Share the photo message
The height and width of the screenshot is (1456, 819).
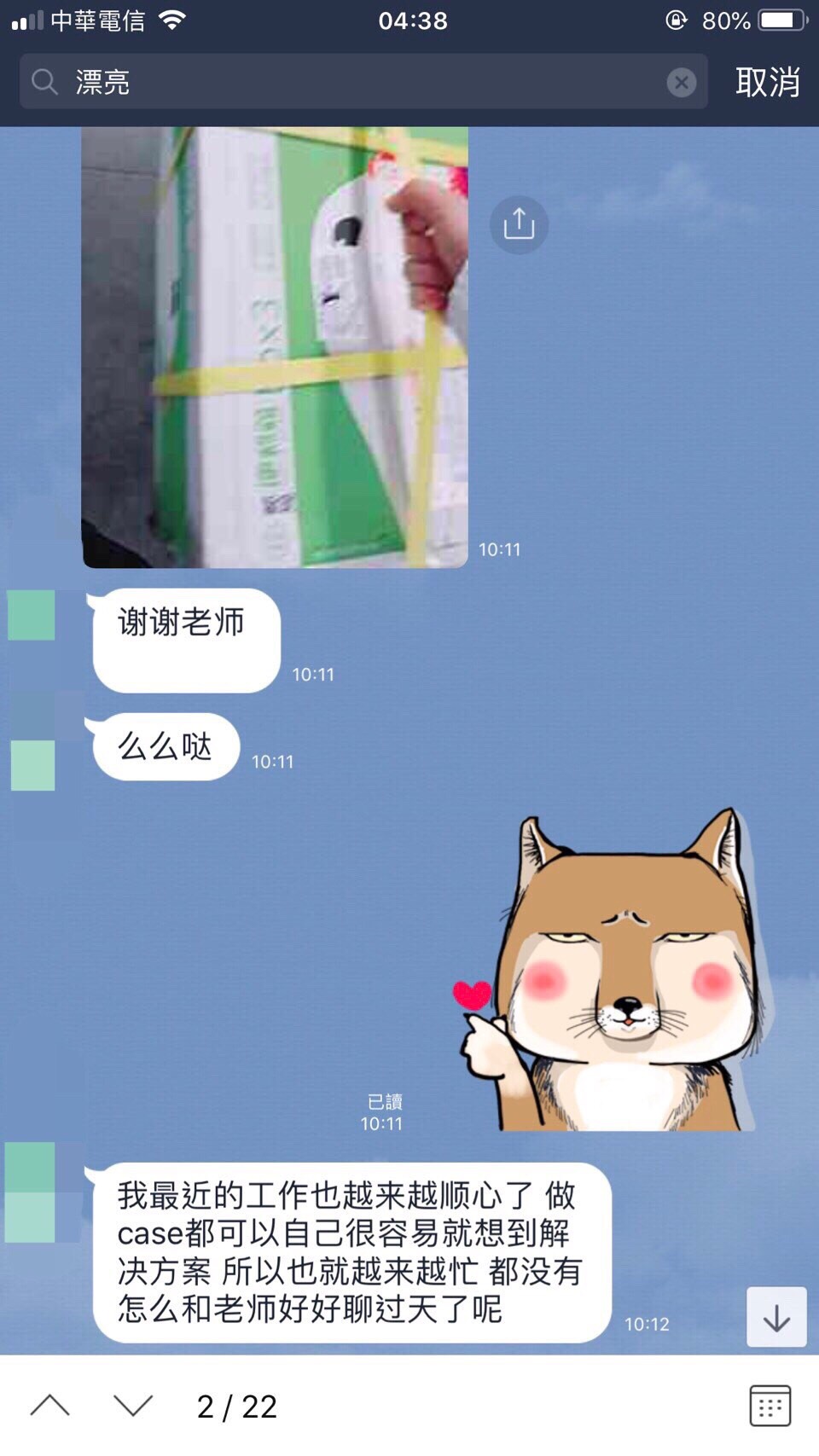pyautogui.click(x=519, y=224)
